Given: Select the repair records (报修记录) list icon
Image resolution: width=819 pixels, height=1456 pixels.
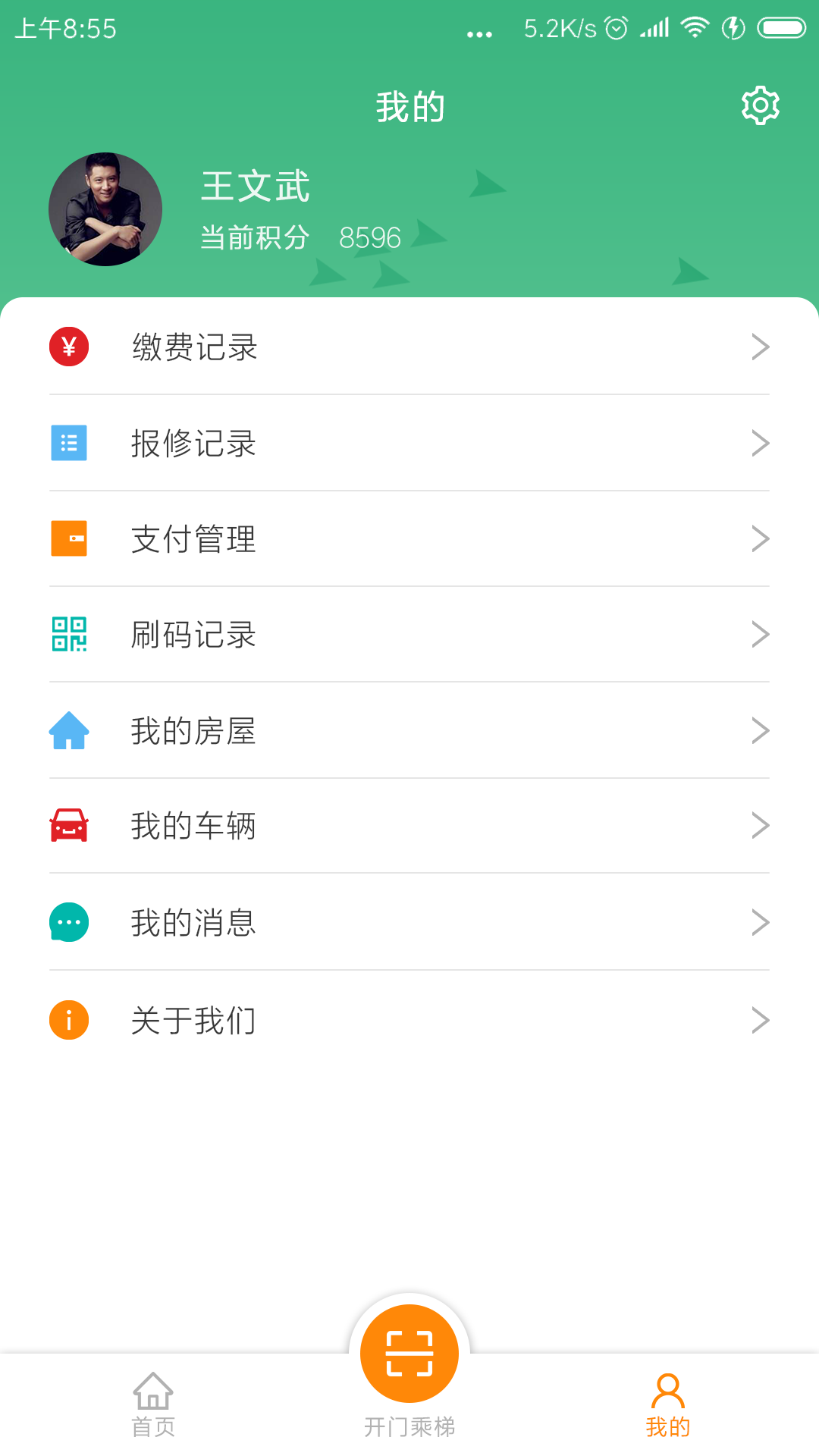Looking at the screenshot, I should [x=69, y=444].
